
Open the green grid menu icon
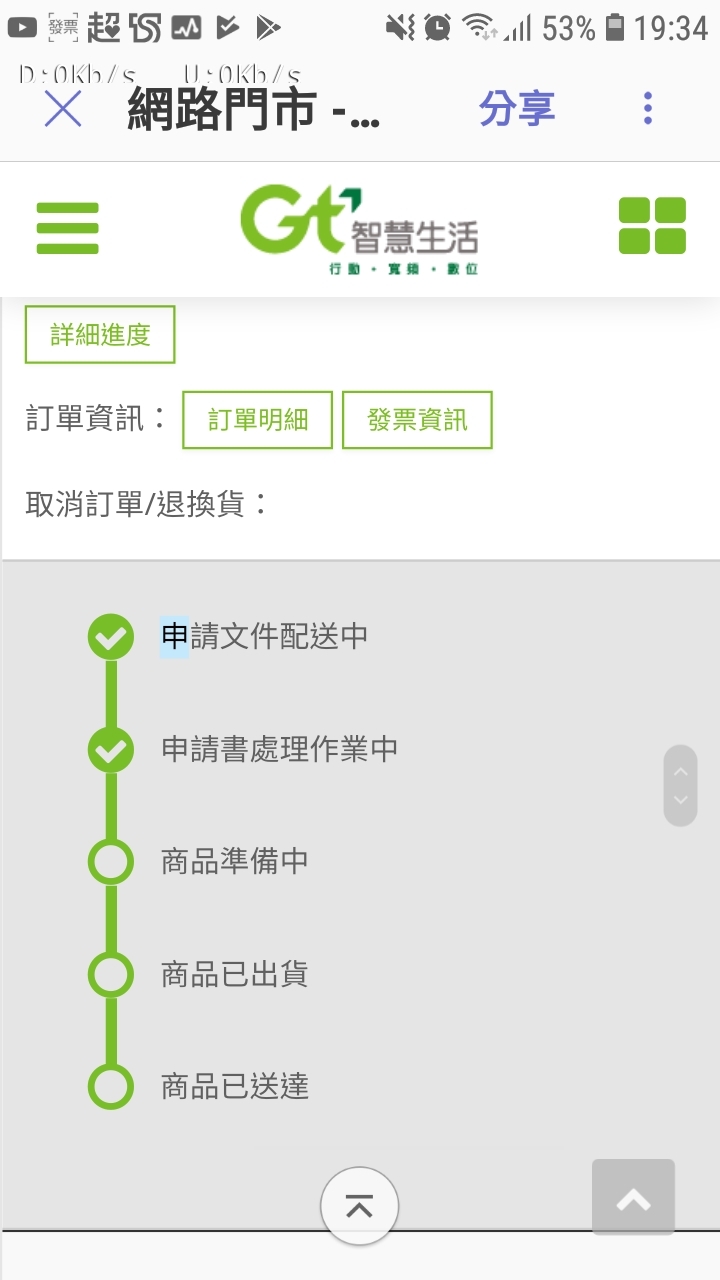(x=652, y=225)
